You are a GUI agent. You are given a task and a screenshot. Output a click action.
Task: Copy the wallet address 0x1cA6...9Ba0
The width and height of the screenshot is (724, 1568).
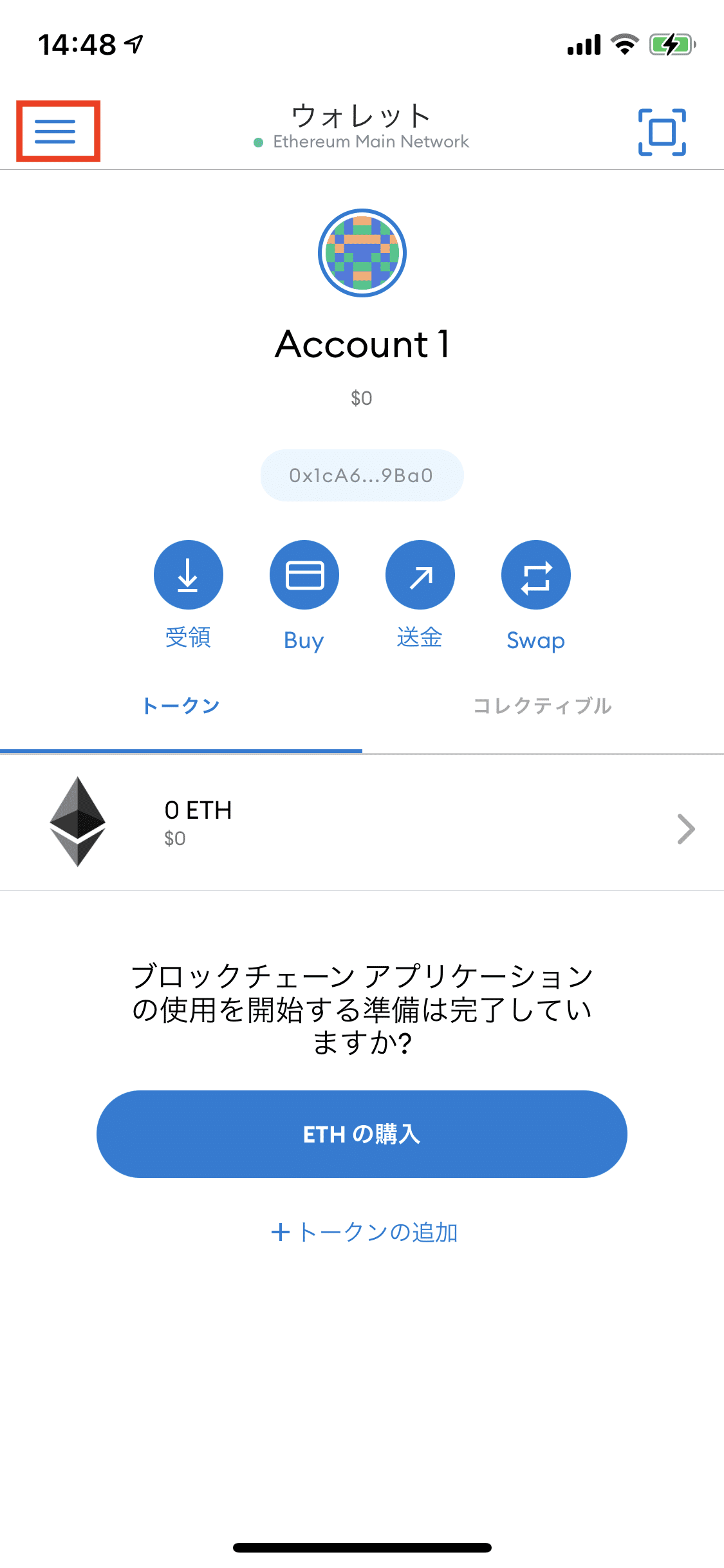point(362,476)
